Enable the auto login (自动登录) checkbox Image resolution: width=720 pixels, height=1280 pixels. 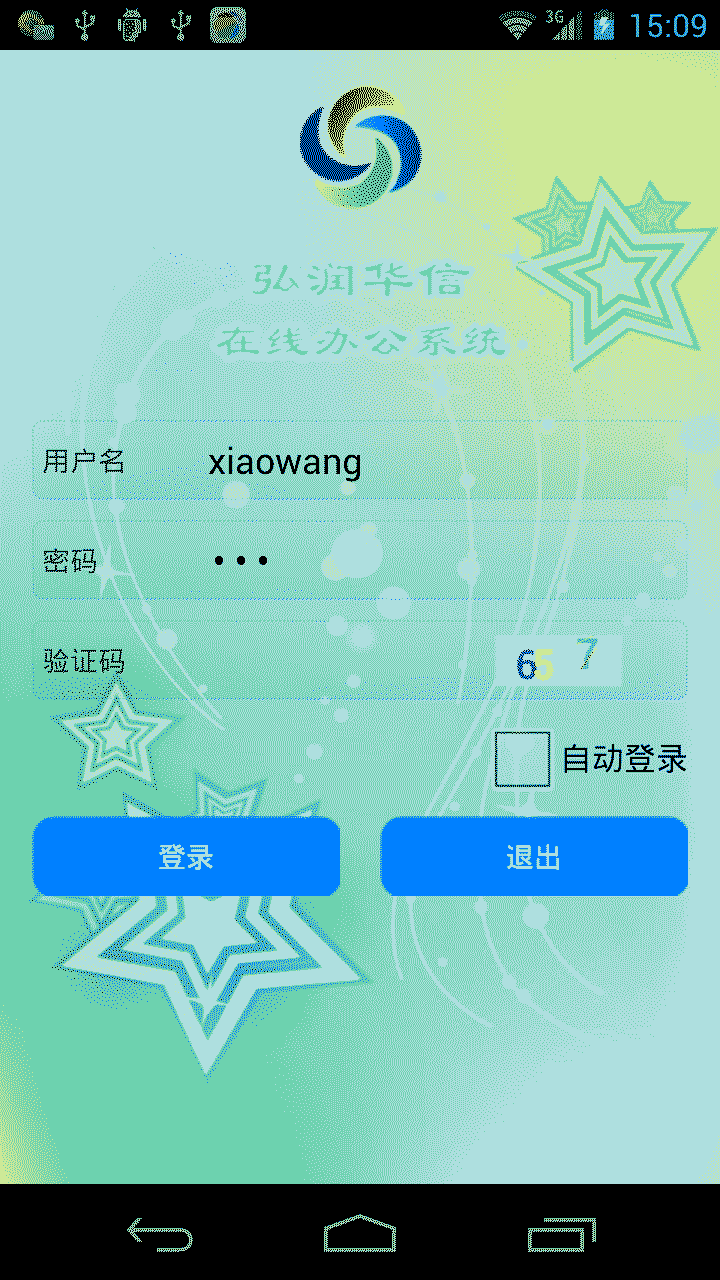click(522, 759)
